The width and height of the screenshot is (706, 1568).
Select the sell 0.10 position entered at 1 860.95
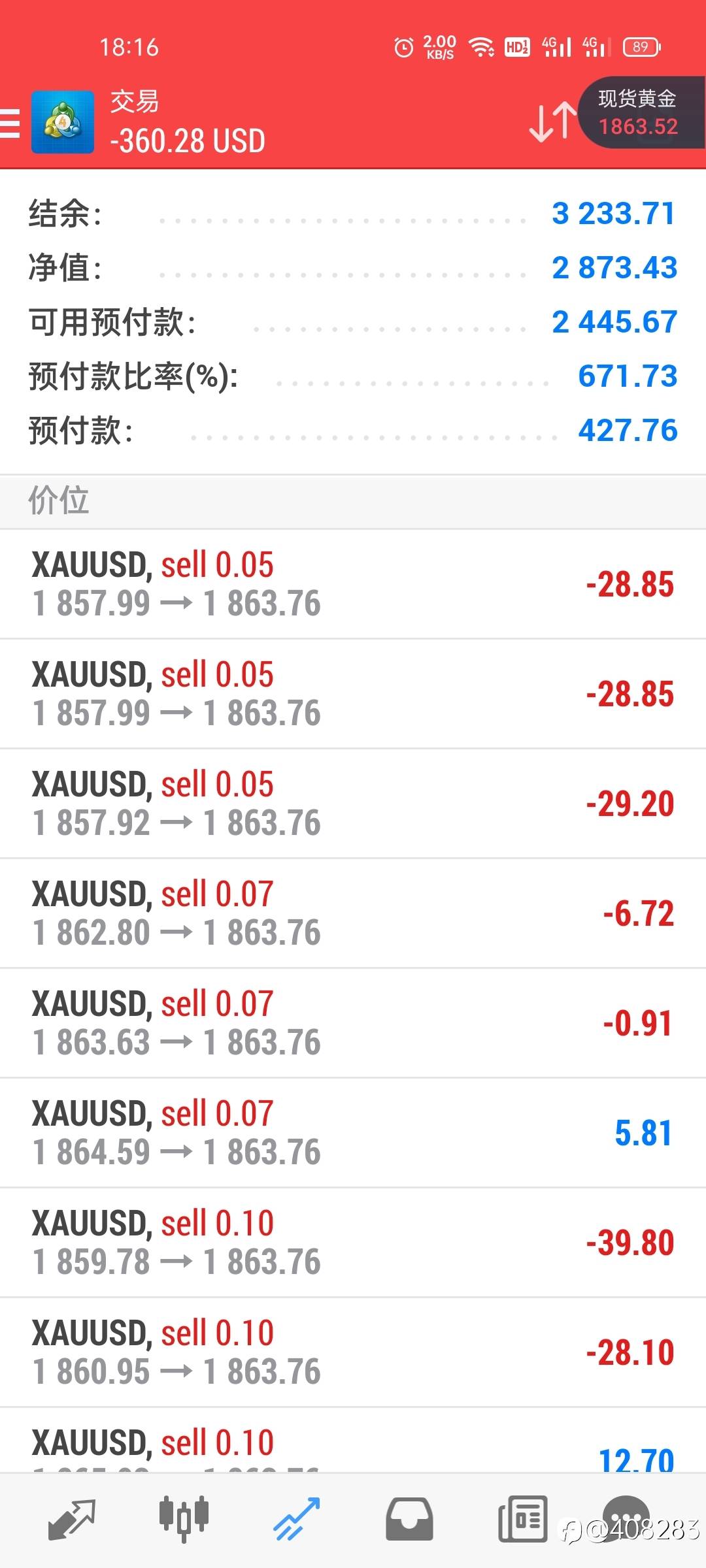pos(353,1352)
